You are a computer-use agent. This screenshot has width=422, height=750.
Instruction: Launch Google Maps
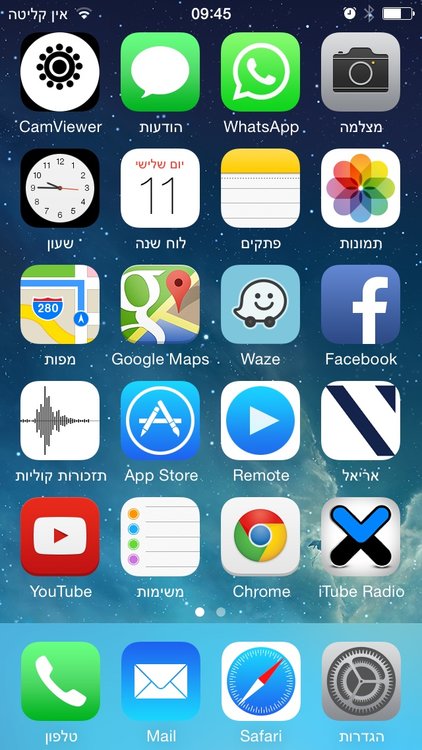coord(160,304)
